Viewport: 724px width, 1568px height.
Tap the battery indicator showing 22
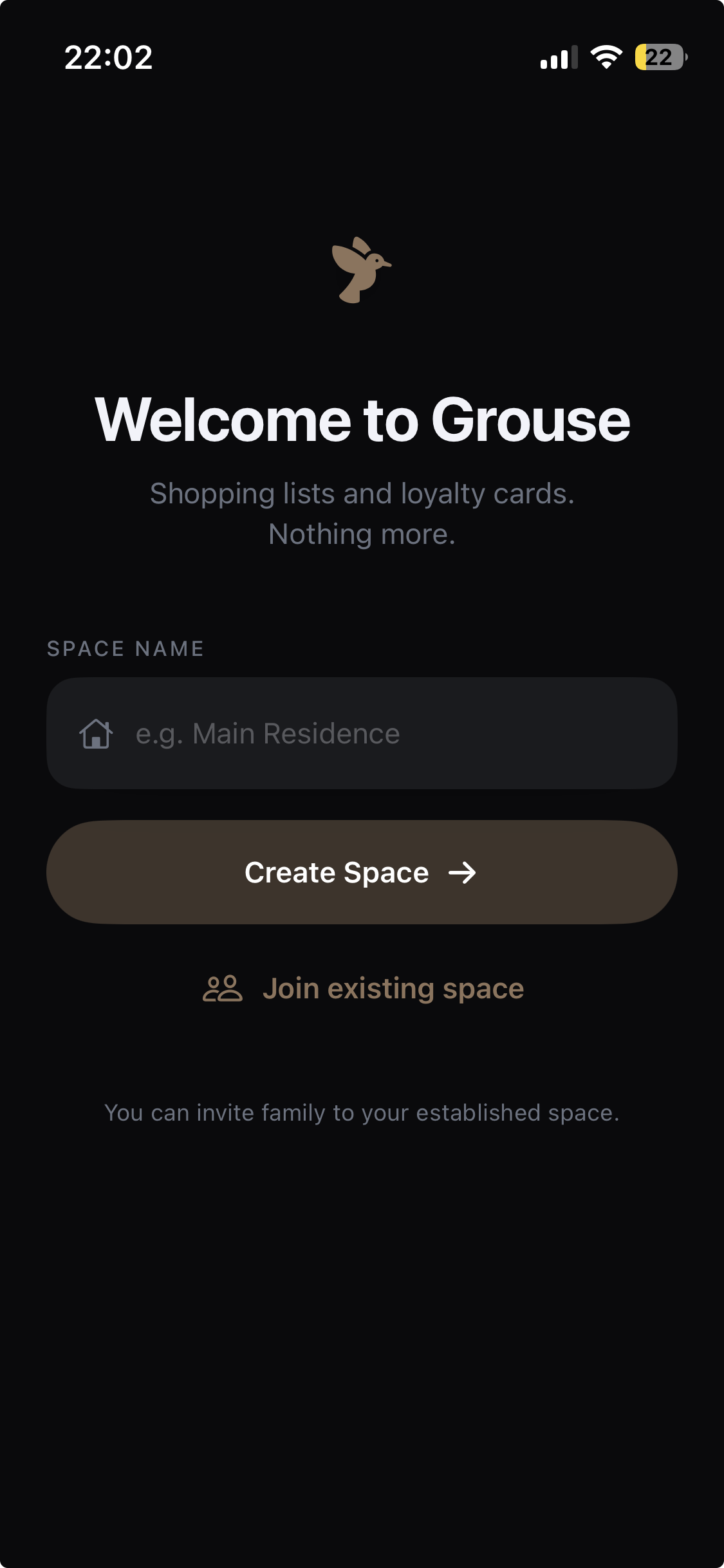(658, 58)
